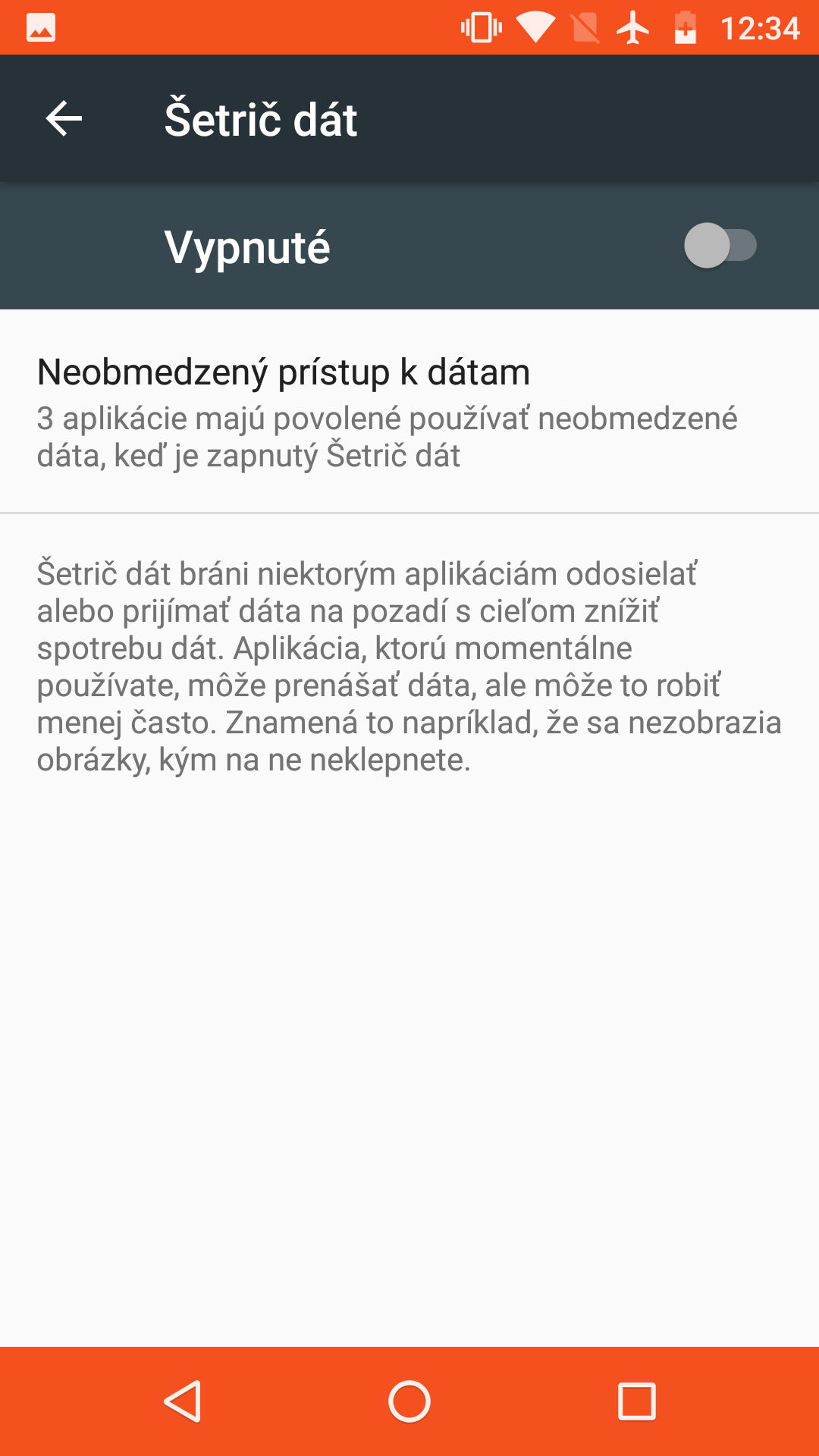Open Neobmedzený prístup k dátam
819x1456 pixels.
409,412
